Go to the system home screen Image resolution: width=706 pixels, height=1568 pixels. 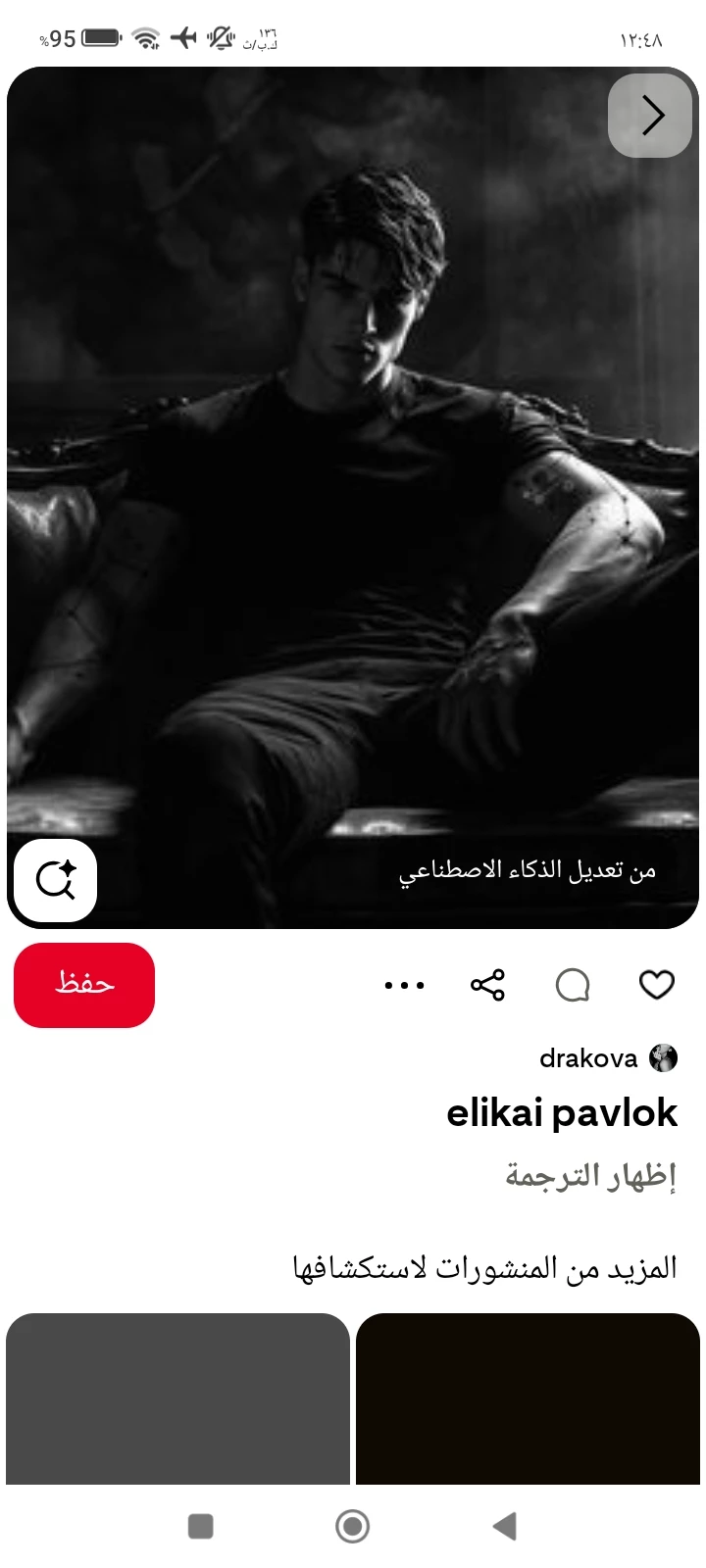click(x=352, y=1526)
